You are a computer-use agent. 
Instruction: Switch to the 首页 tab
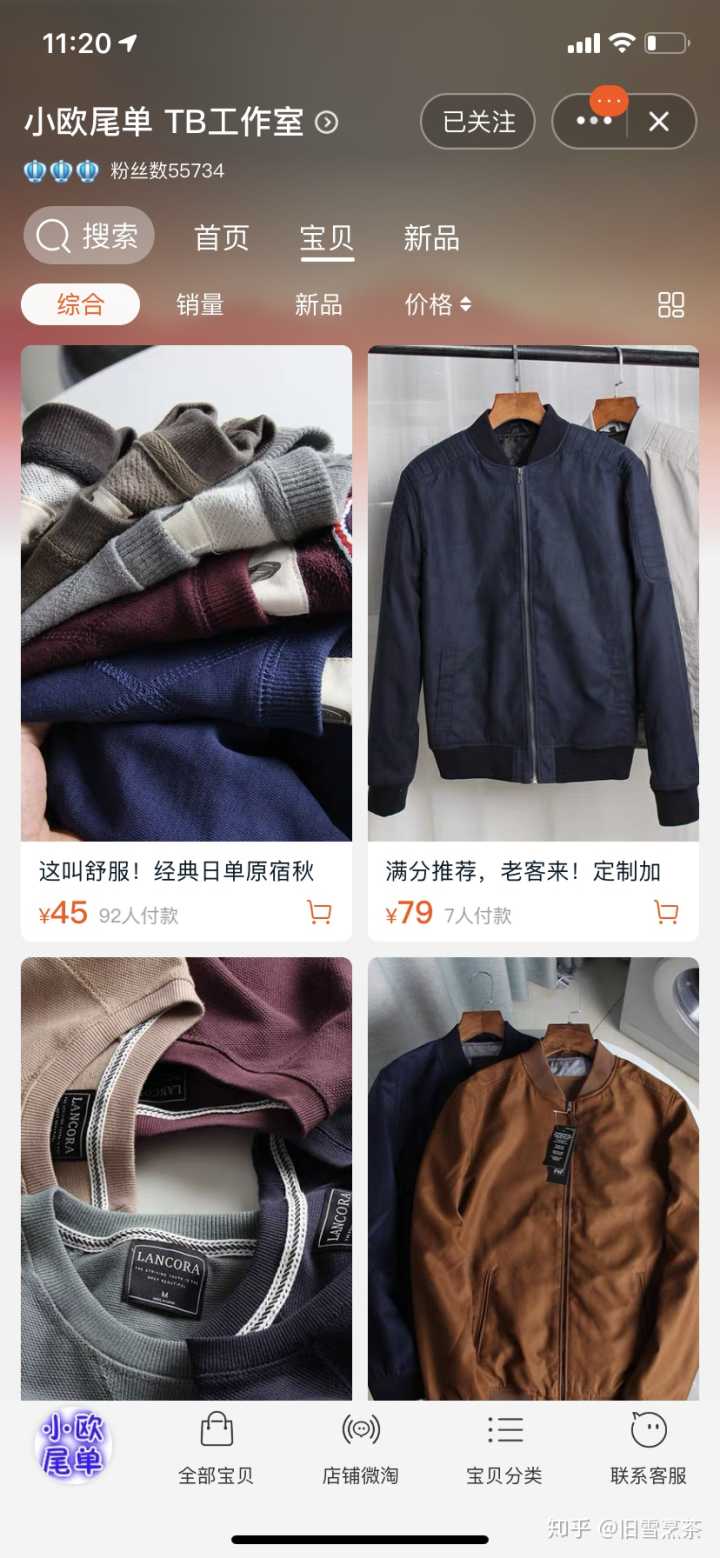[221, 238]
